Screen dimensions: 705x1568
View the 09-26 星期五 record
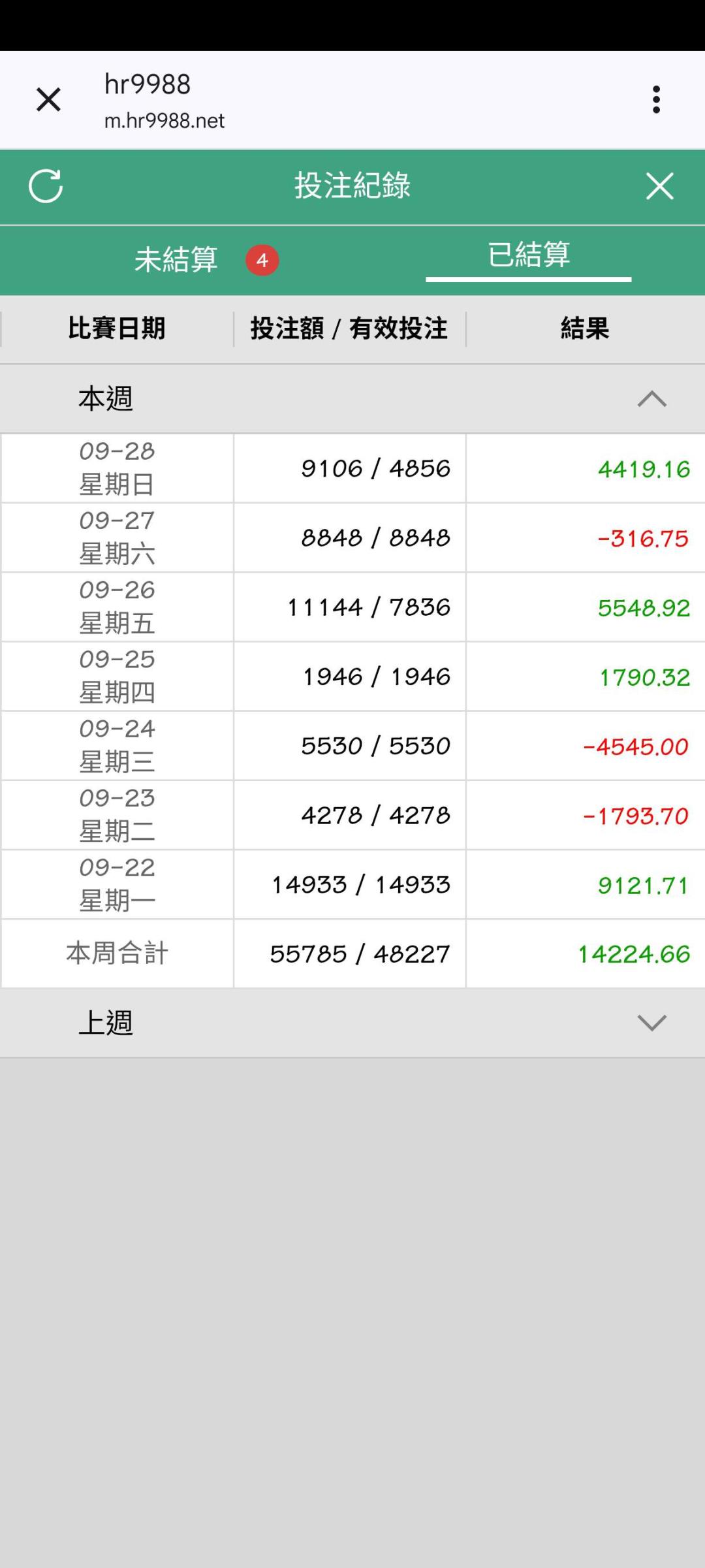(x=352, y=607)
